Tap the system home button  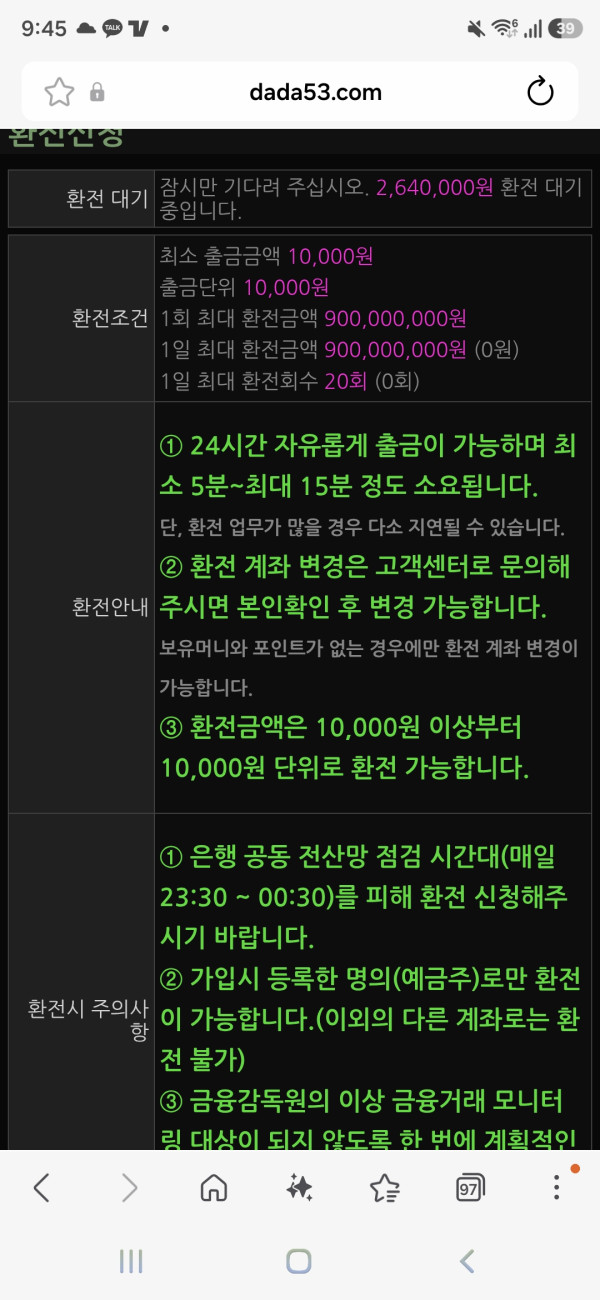(299, 1261)
